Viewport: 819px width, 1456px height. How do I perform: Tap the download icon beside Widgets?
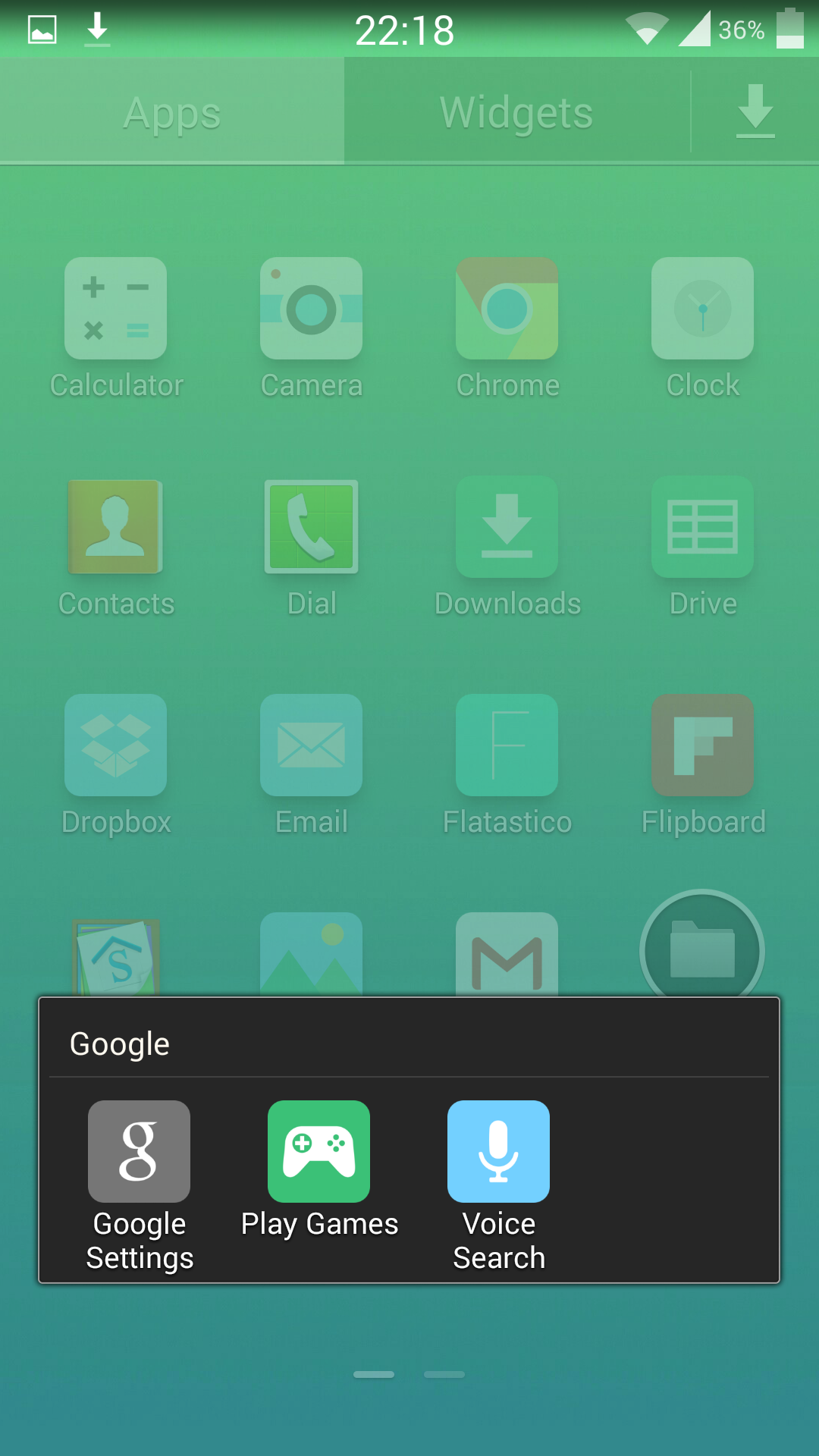tap(755, 112)
